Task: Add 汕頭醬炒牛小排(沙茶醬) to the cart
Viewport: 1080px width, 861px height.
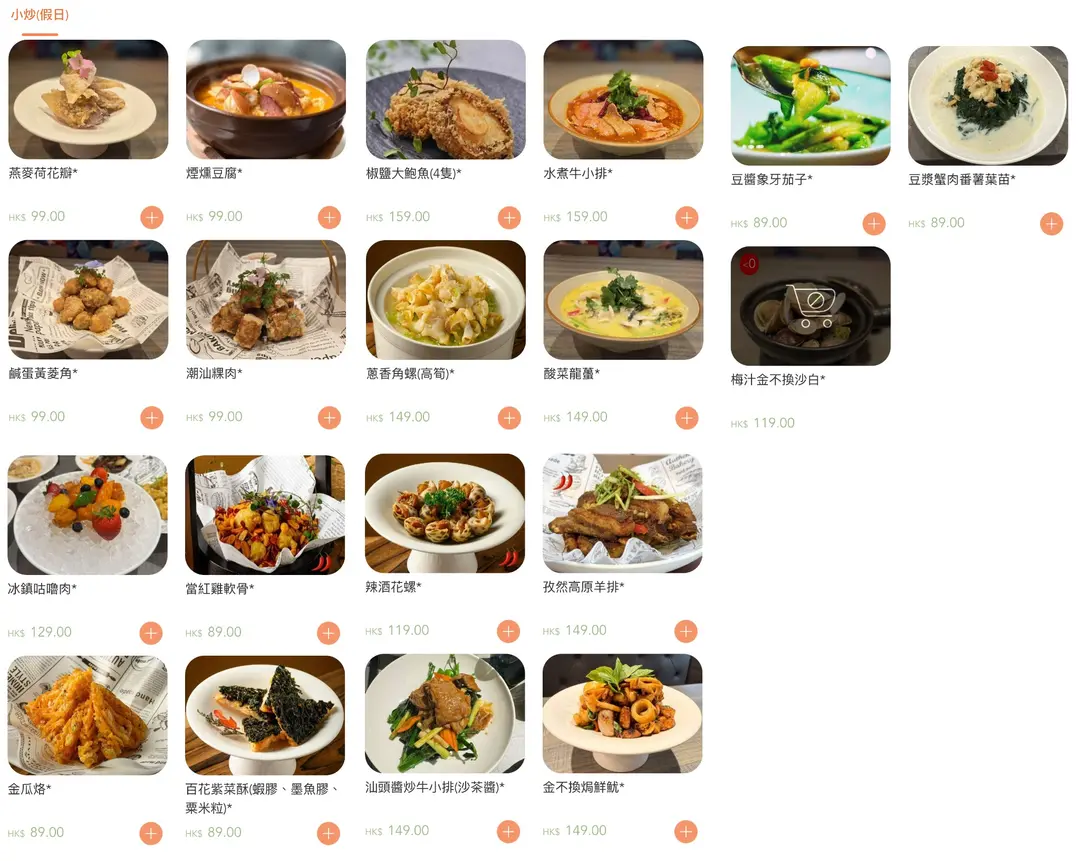Action: [x=508, y=831]
